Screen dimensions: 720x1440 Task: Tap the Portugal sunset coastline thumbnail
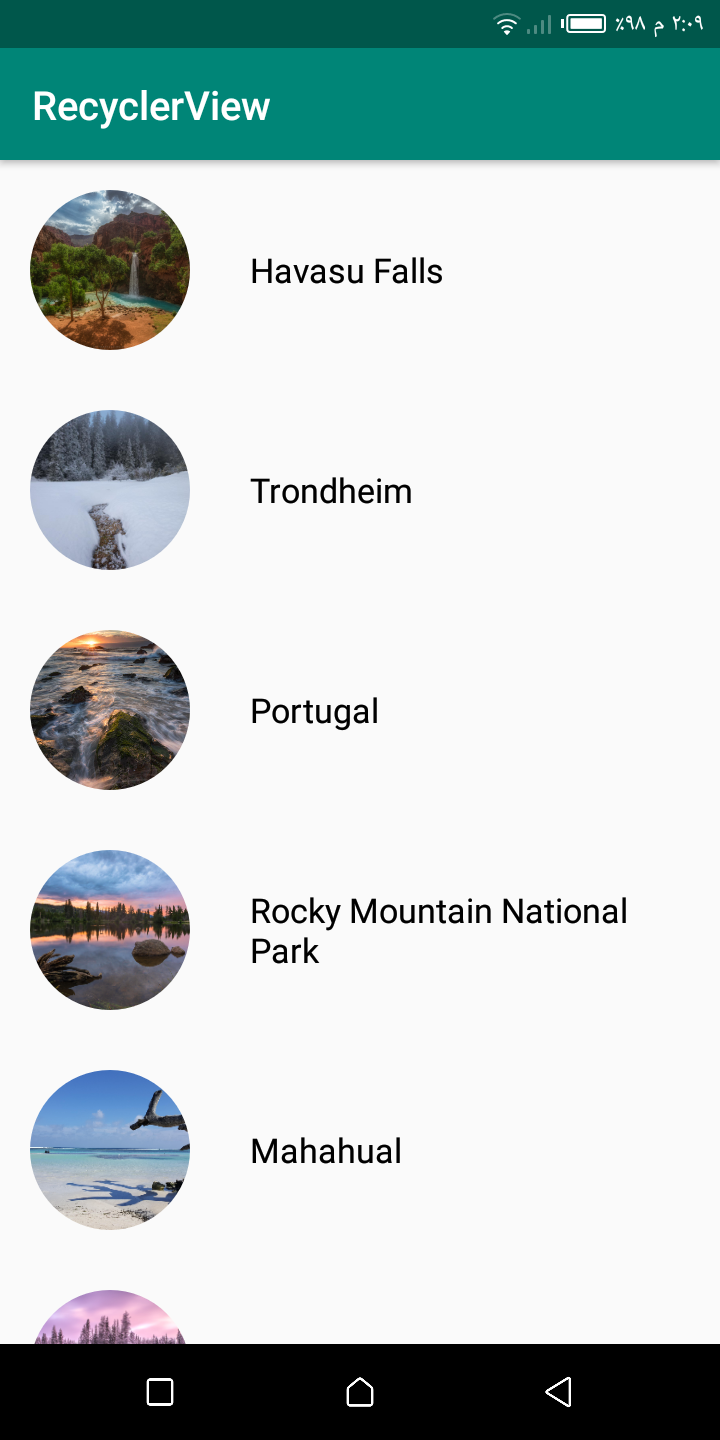(110, 710)
